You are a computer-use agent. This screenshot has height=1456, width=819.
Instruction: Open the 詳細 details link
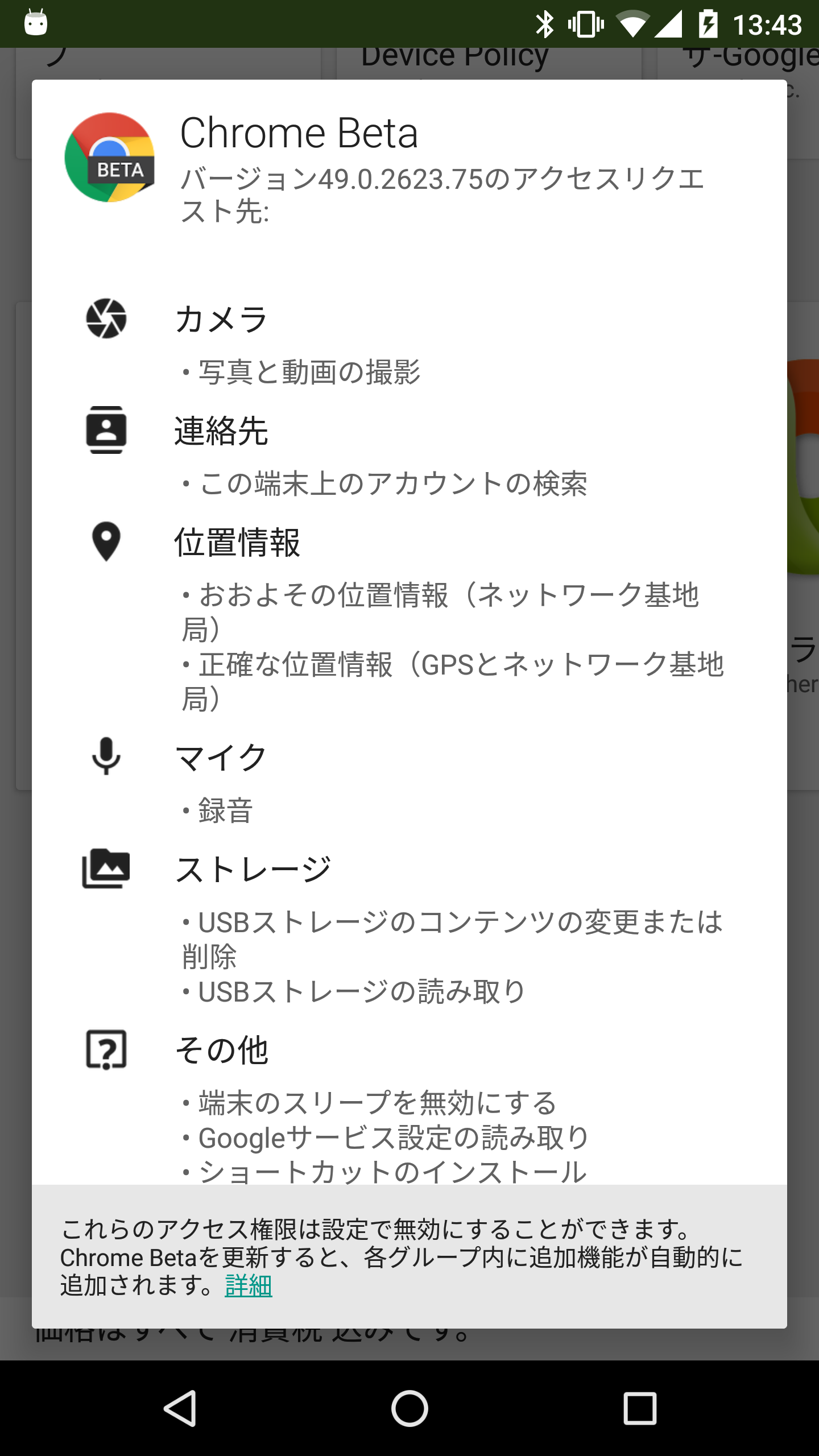click(249, 1285)
